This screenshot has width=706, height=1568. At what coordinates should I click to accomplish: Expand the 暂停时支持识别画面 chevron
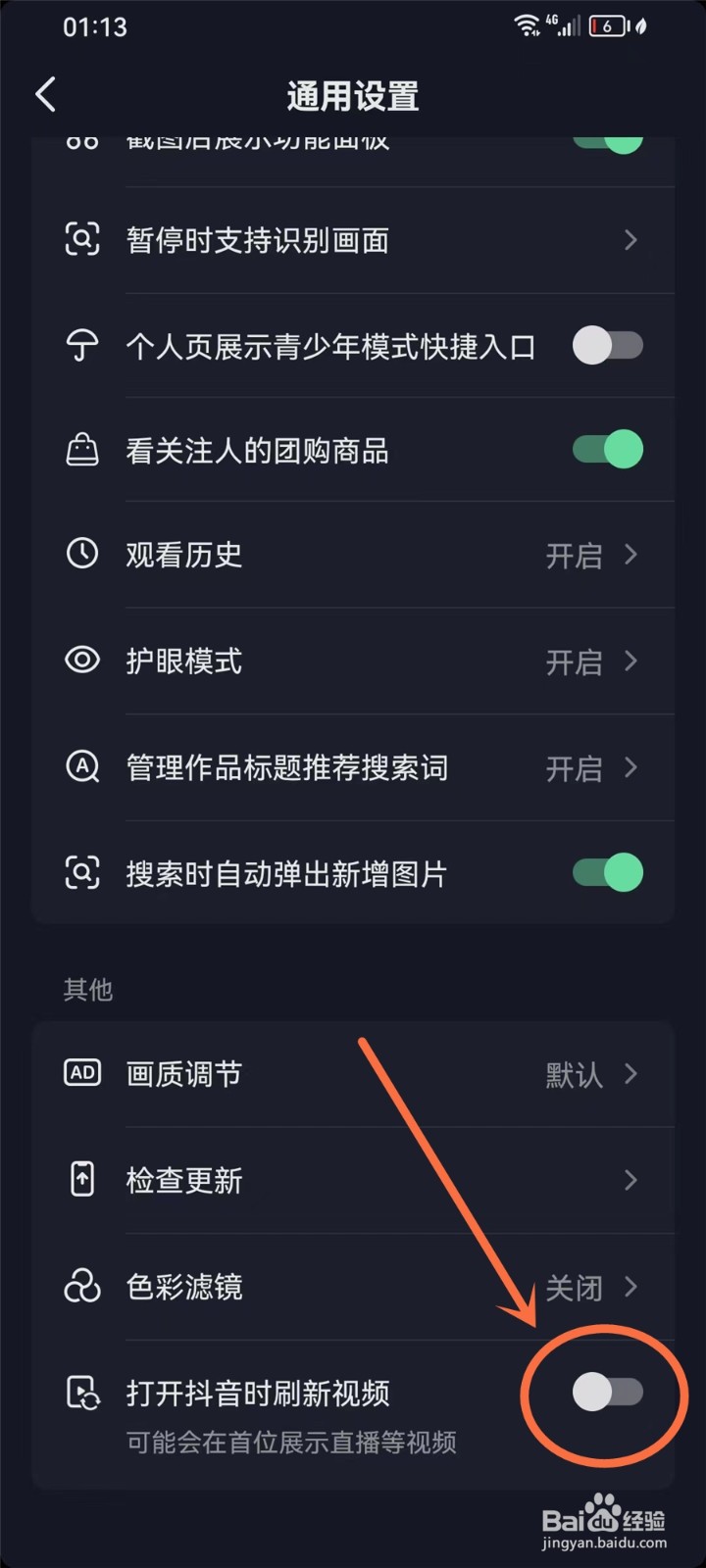(630, 240)
